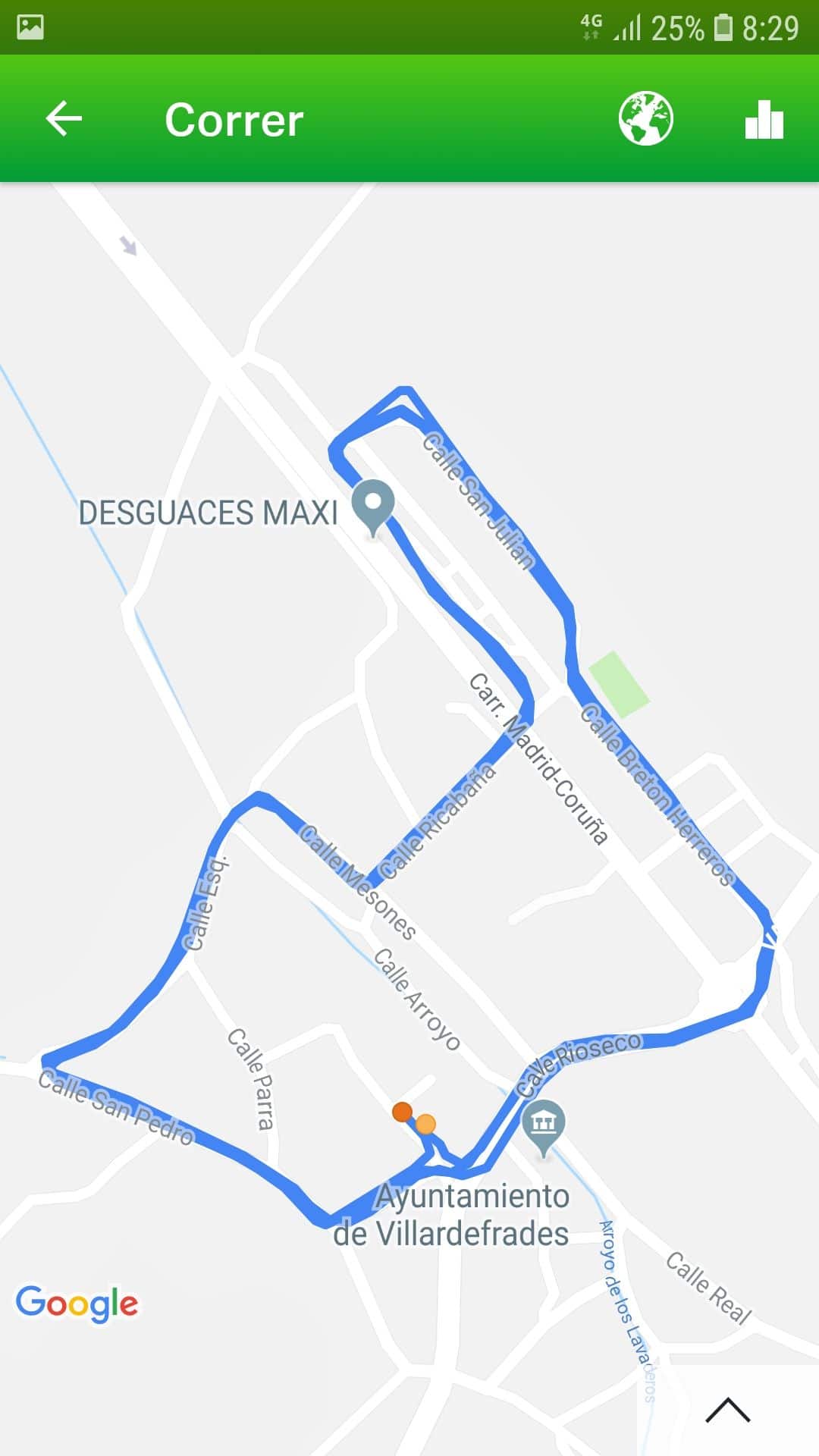Expand the bottom panel with up chevron
Image resolution: width=819 pixels, height=1456 pixels.
[x=727, y=1410]
